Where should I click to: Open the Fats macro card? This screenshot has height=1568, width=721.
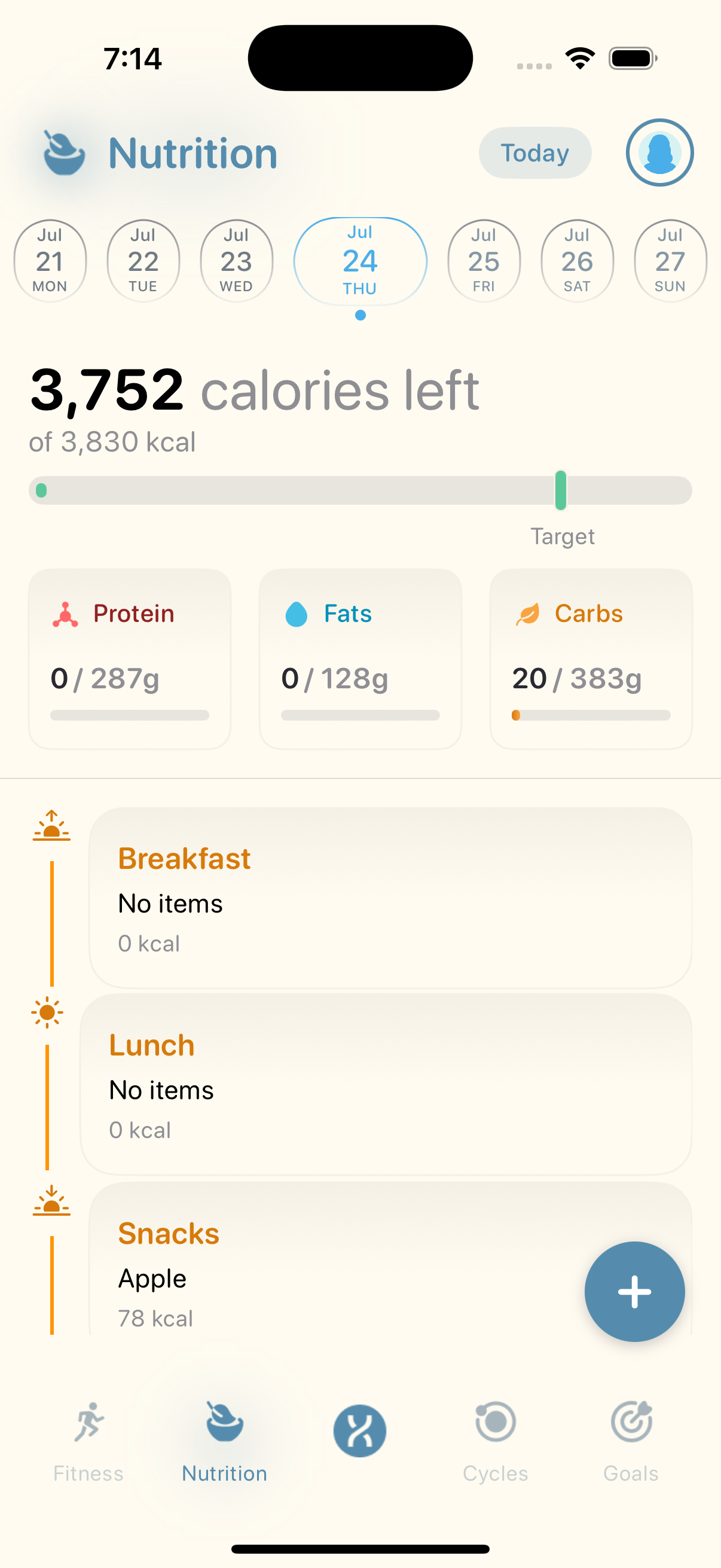pyautogui.click(x=360, y=658)
